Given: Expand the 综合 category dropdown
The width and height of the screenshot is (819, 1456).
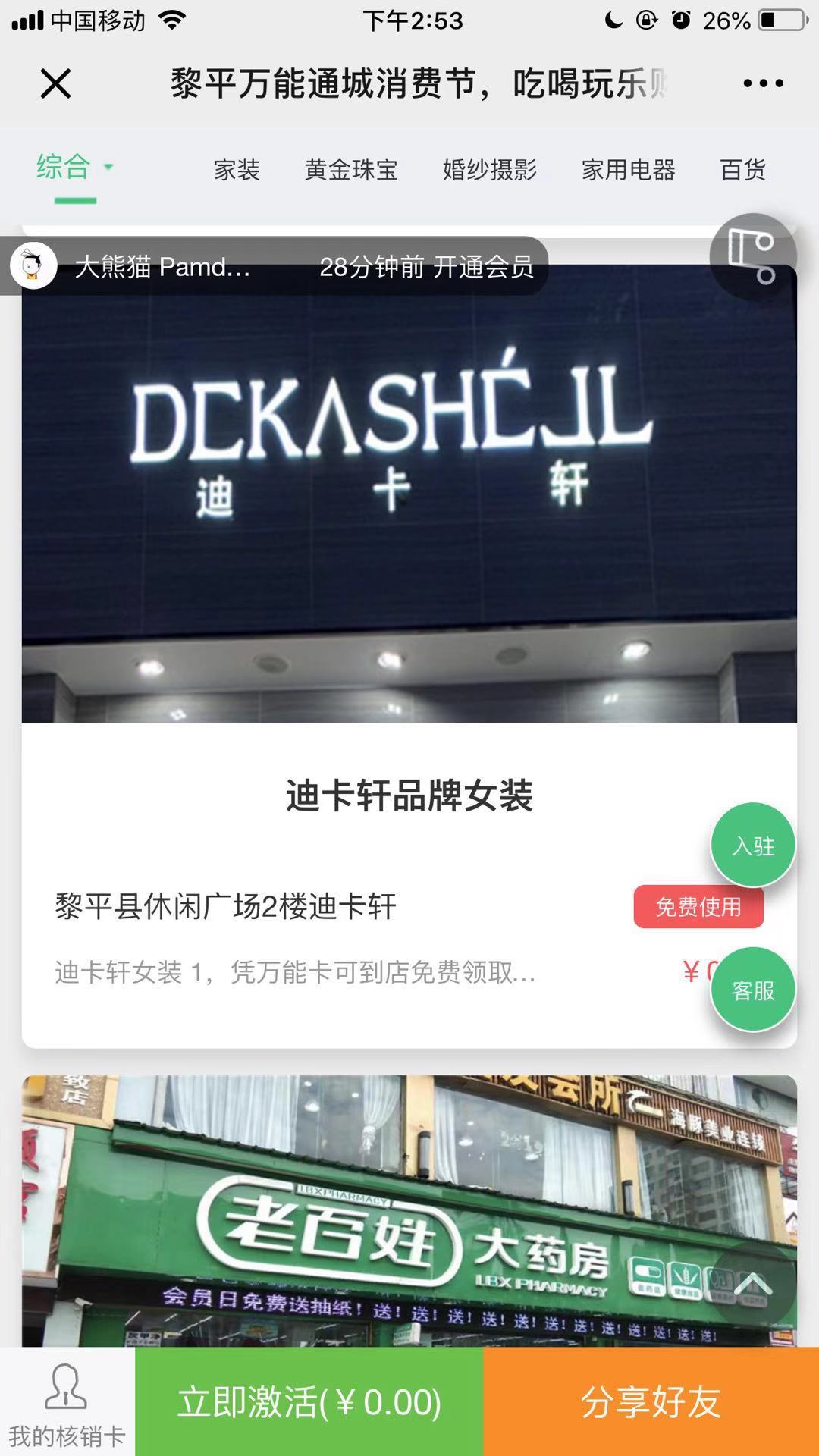Looking at the screenshot, I should (x=74, y=167).
